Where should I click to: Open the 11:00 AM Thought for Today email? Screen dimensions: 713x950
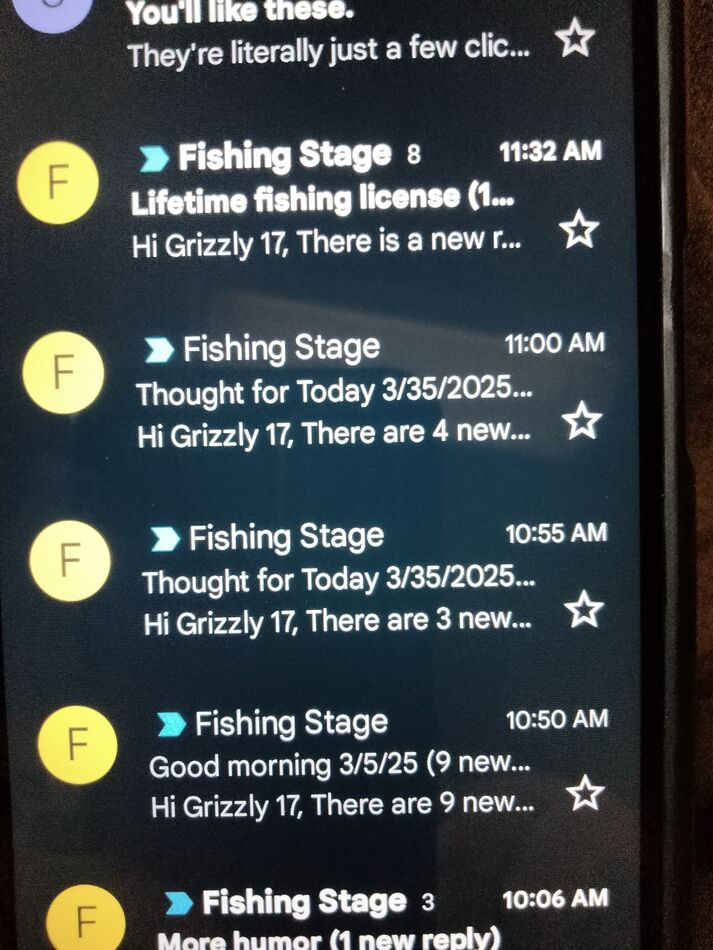[335, 393]
